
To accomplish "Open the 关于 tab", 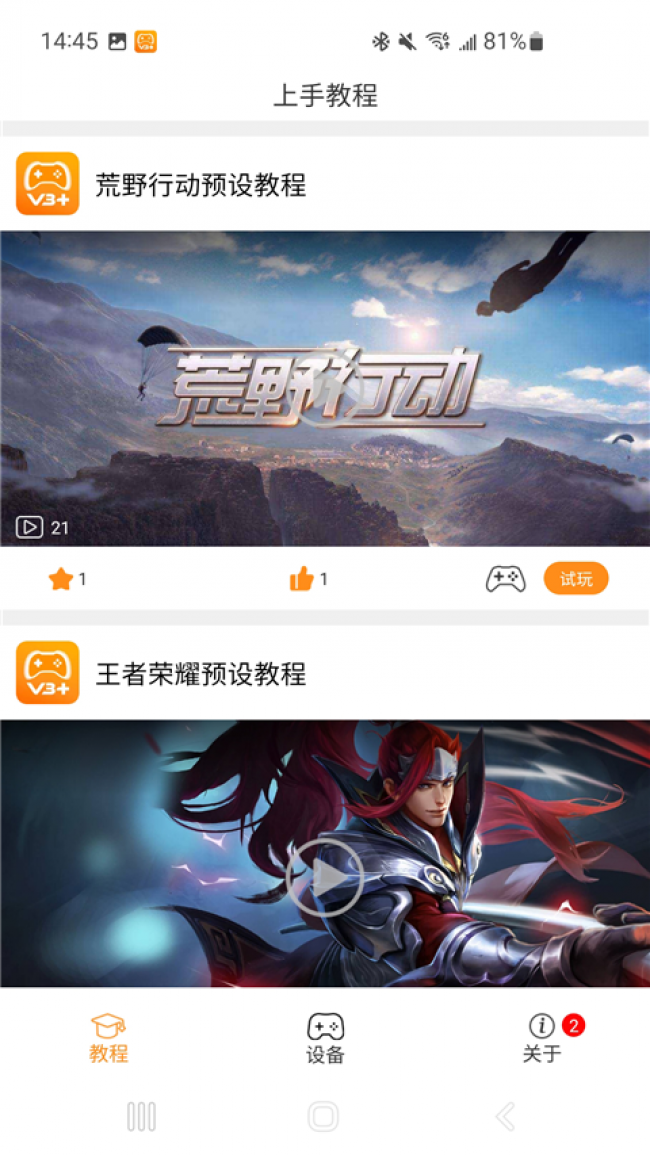I will pos(542,1038).
